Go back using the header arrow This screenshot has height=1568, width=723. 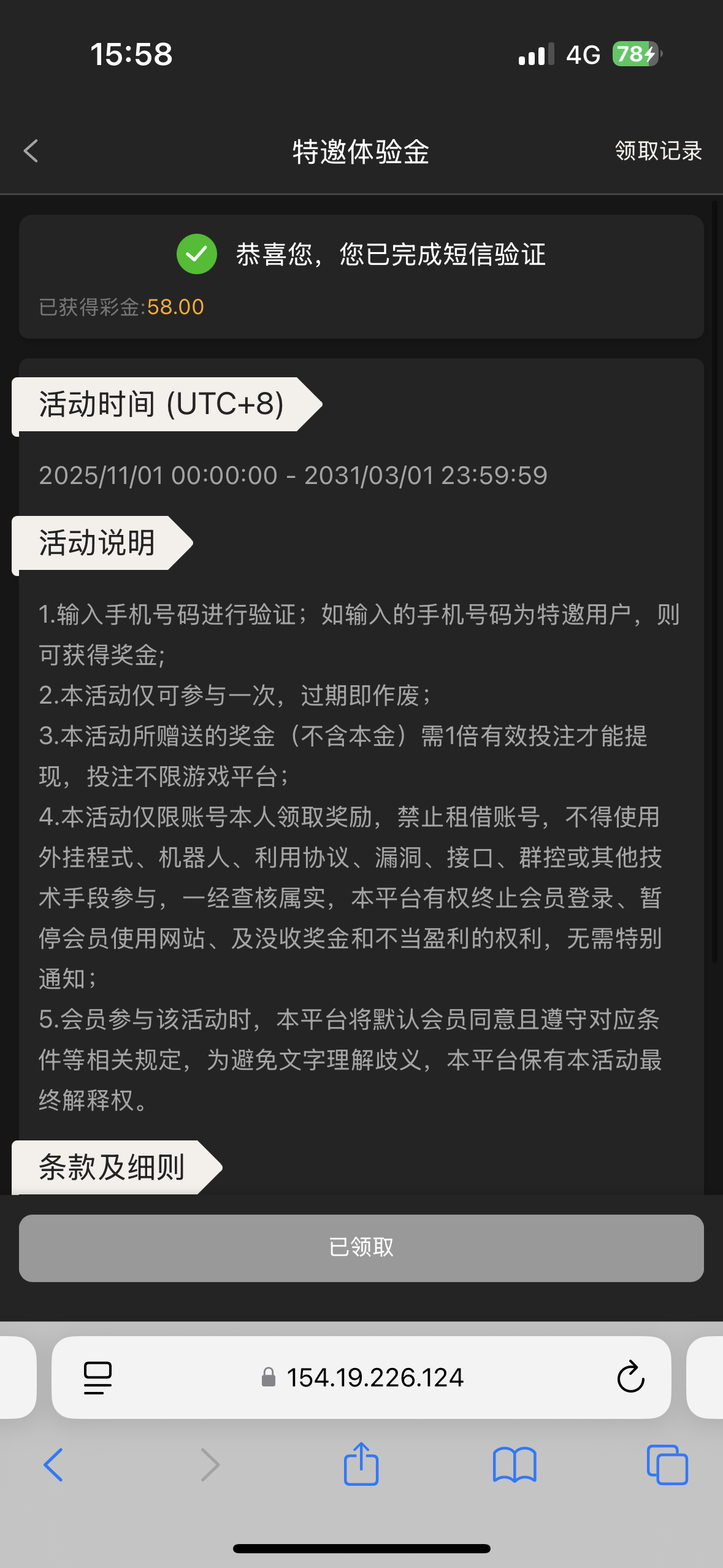31,151
